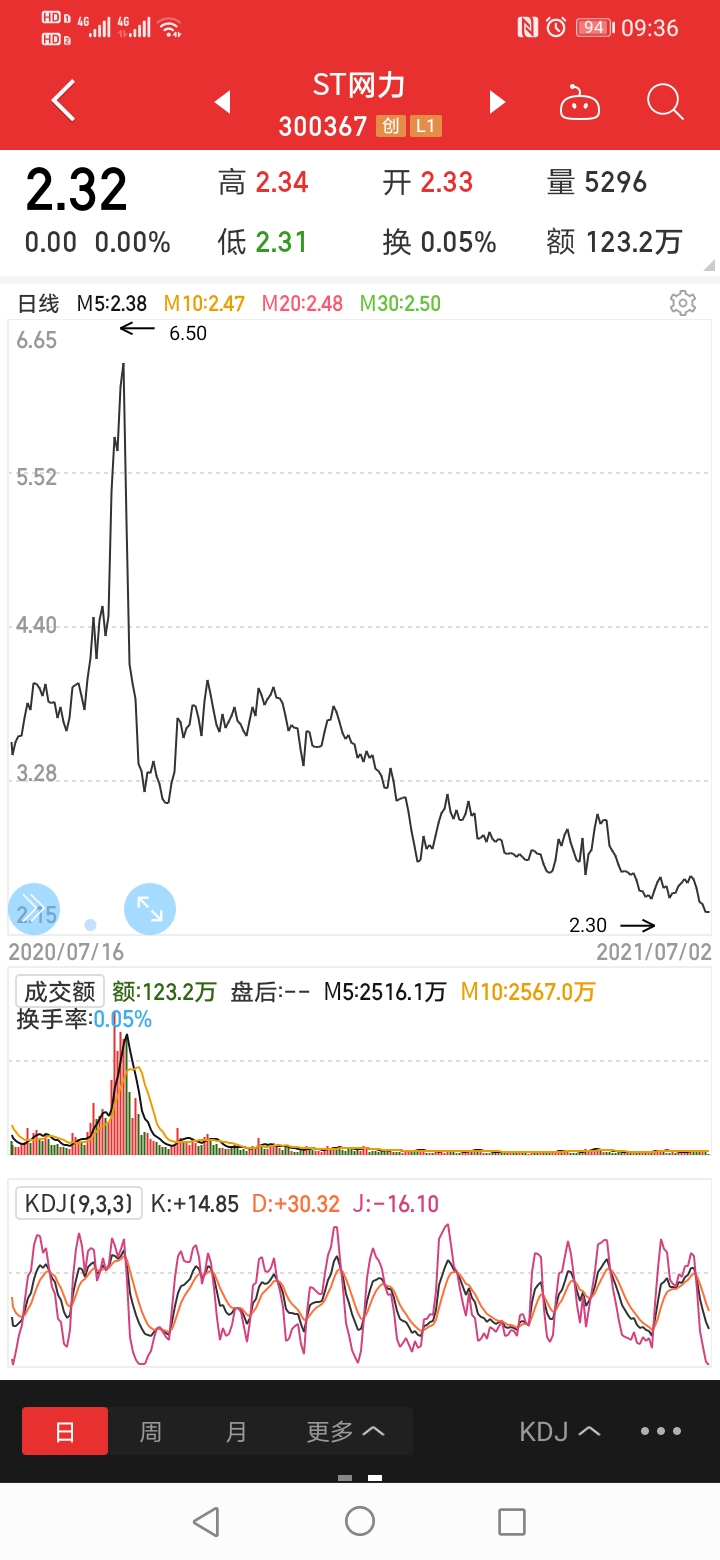This screenshot has width=720, height=1560.
Task: Expand the chart to full screen
Action: tap(150, 909)
